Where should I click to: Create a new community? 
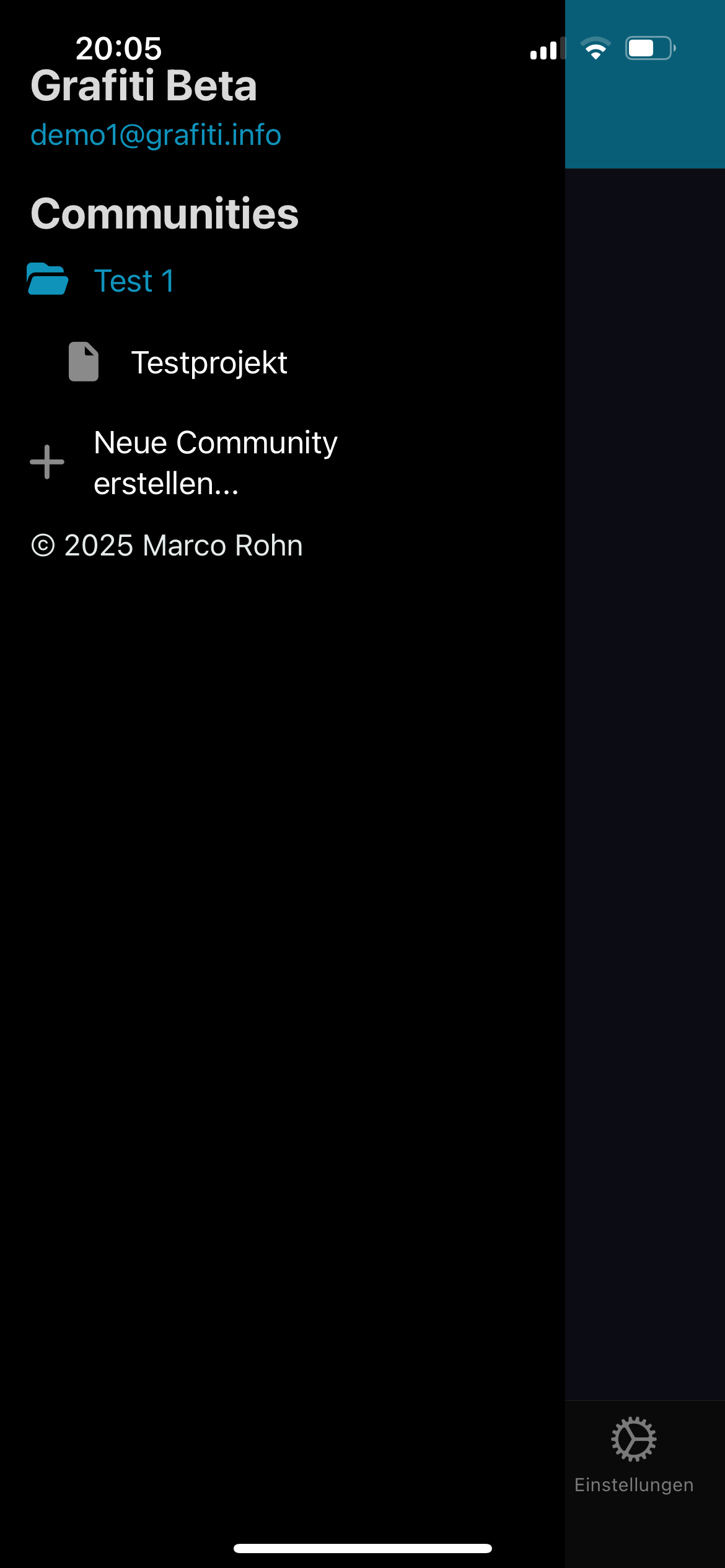(214, 463)
